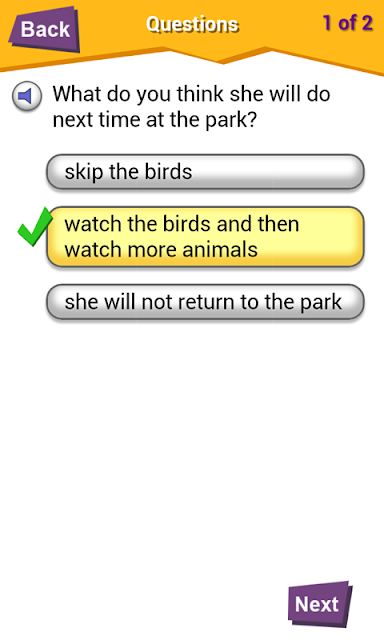Screen dimensions: 384x640
Task: Go back with the Back button
Action: 44,29
